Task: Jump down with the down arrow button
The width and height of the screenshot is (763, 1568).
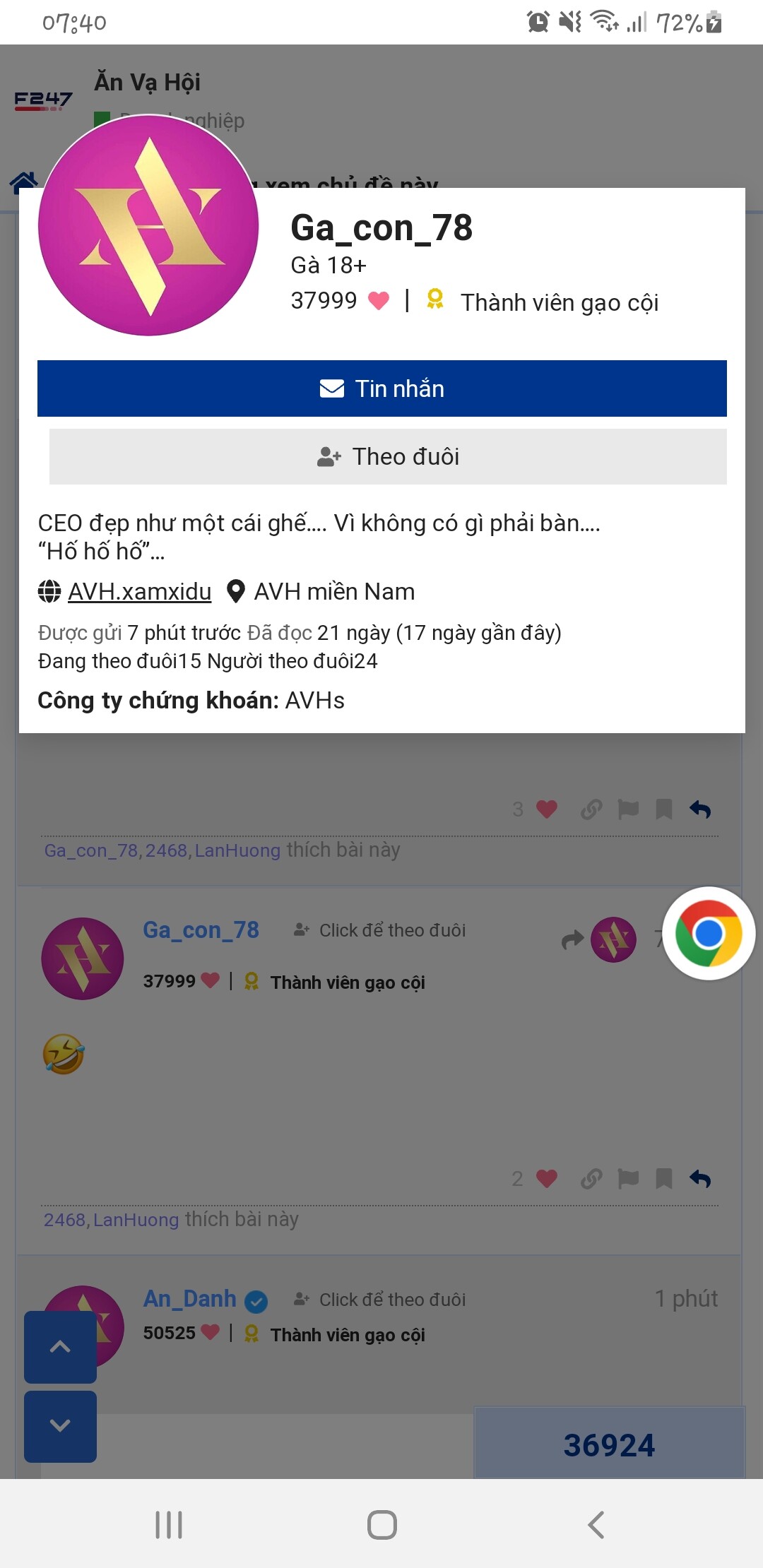Action: pyautogui.click(x=60, y=1425)
